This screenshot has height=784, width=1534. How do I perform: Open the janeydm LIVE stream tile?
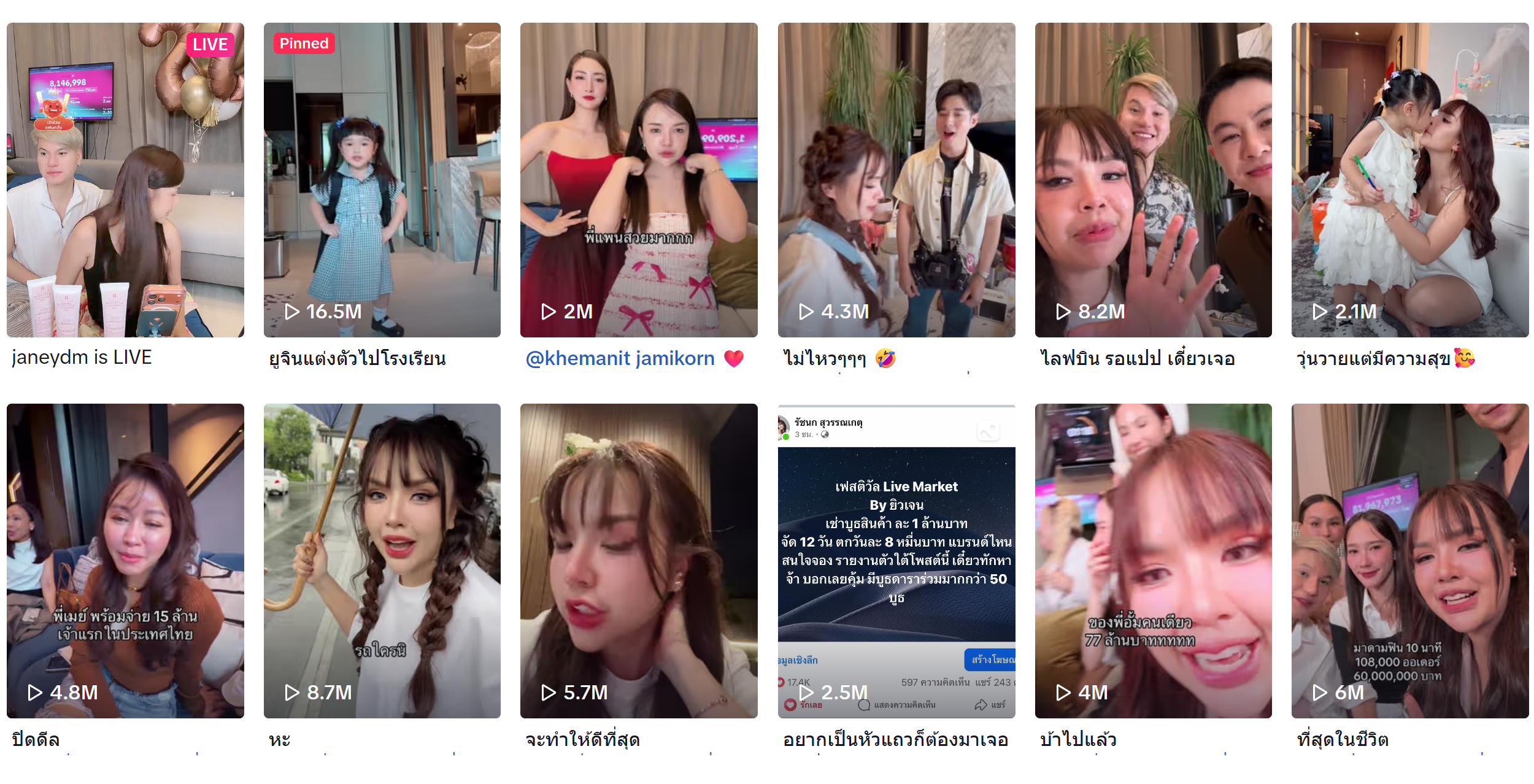pyautogui.click(x=125, y=180)
